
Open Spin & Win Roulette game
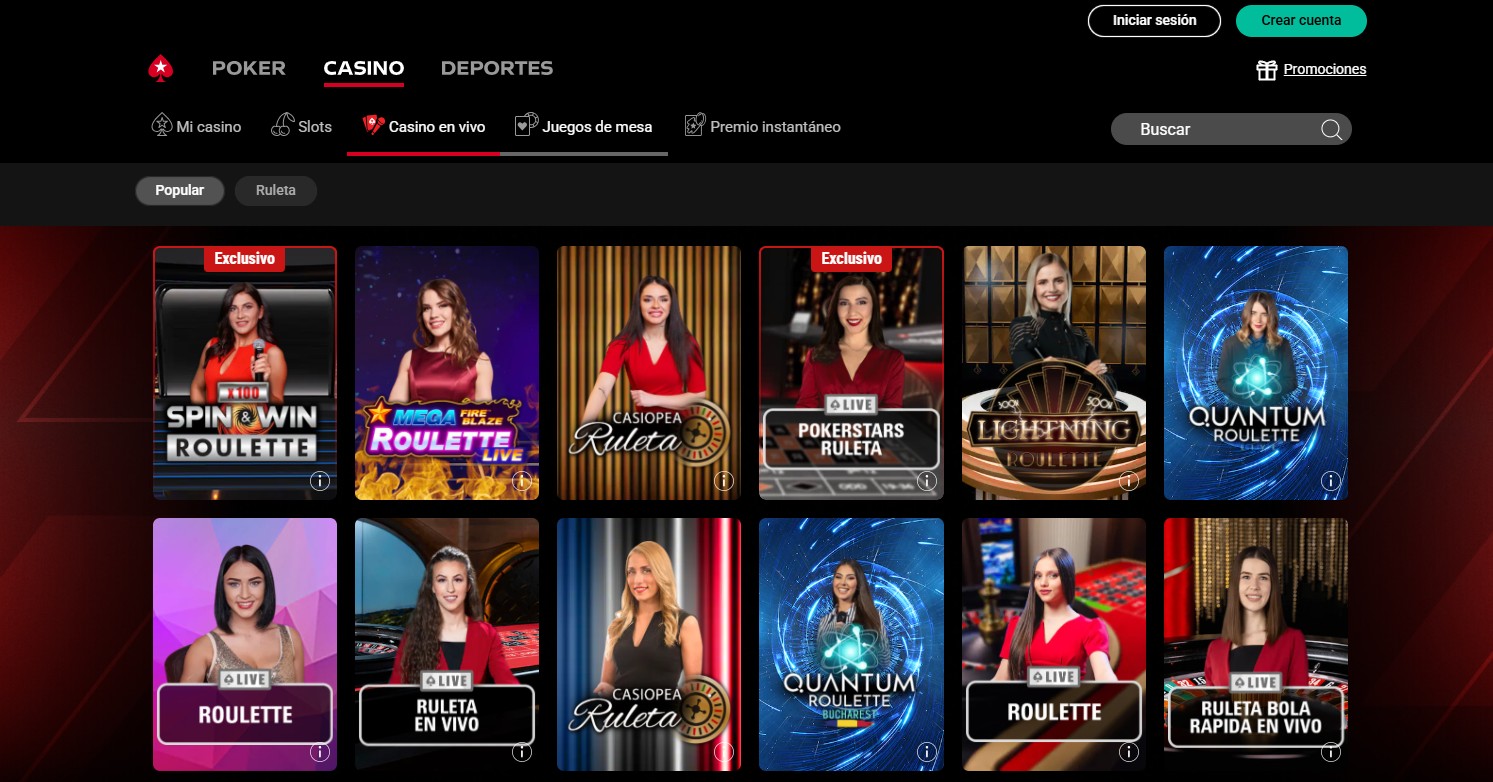244,372
